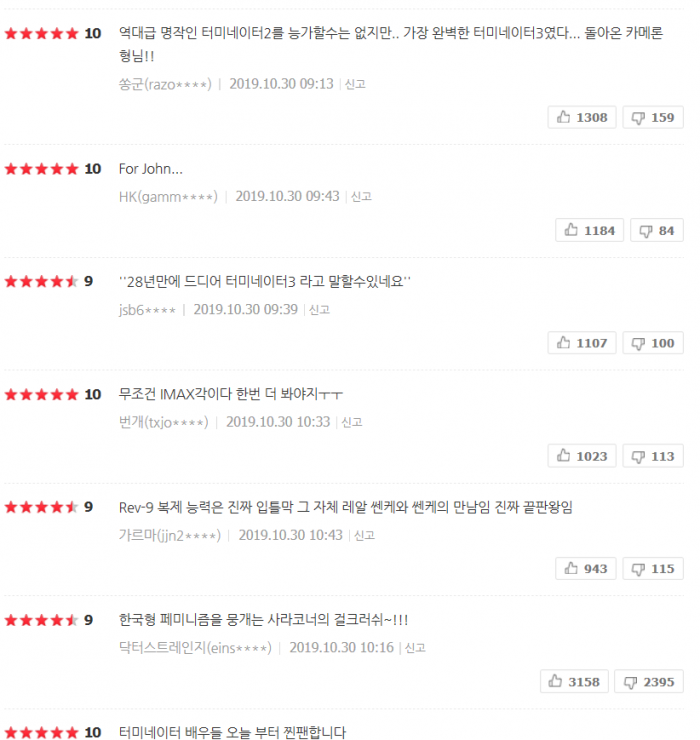Like 닥터스트레인지(eins****)'s review
The height and width of the screenshot is (740, 700).
tap(575, 681)
